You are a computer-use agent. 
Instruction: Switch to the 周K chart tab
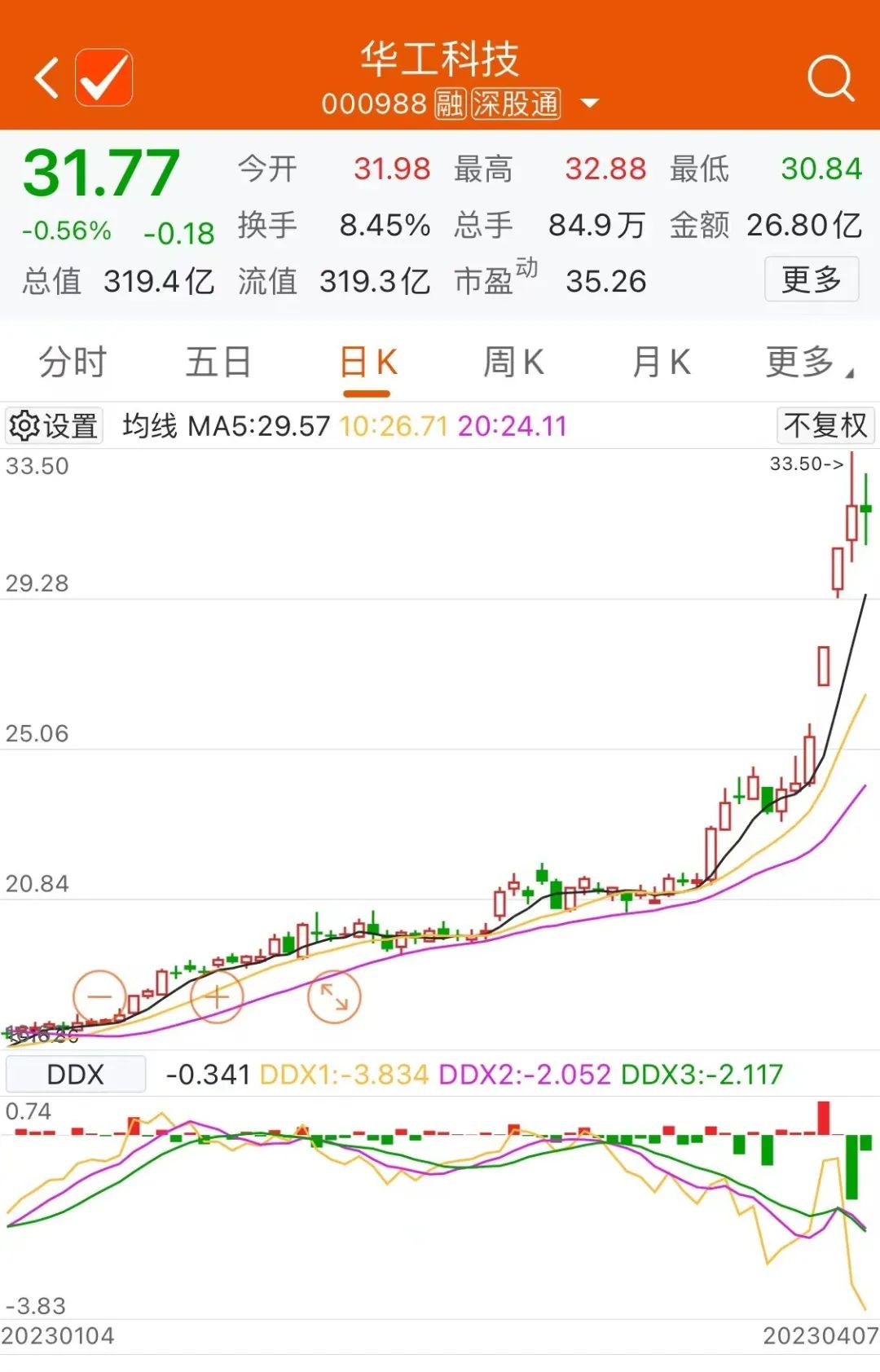pos(513,363)
